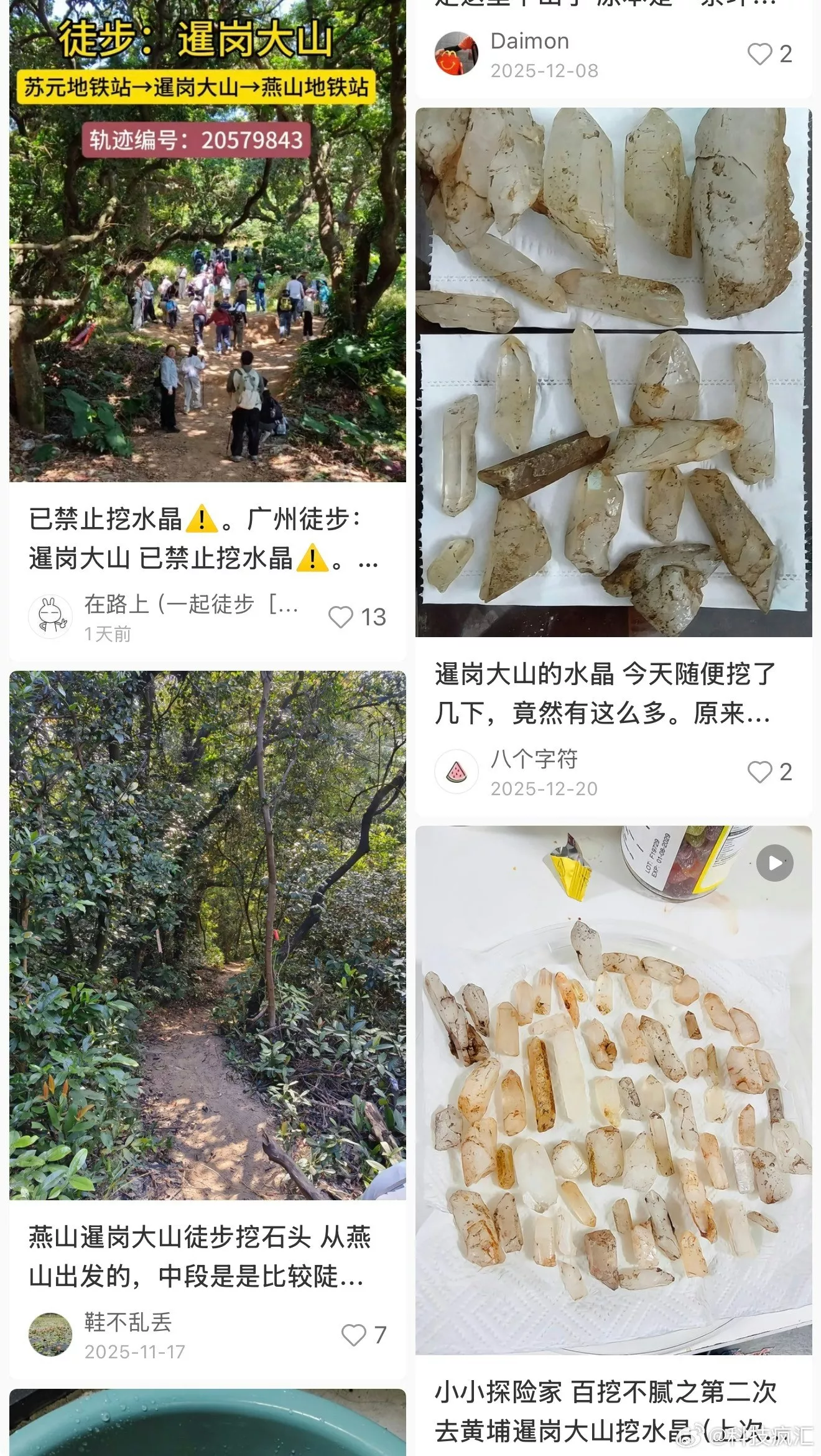Visit Daimon's profile
The image size is (821, 1456).
(456, 54)
